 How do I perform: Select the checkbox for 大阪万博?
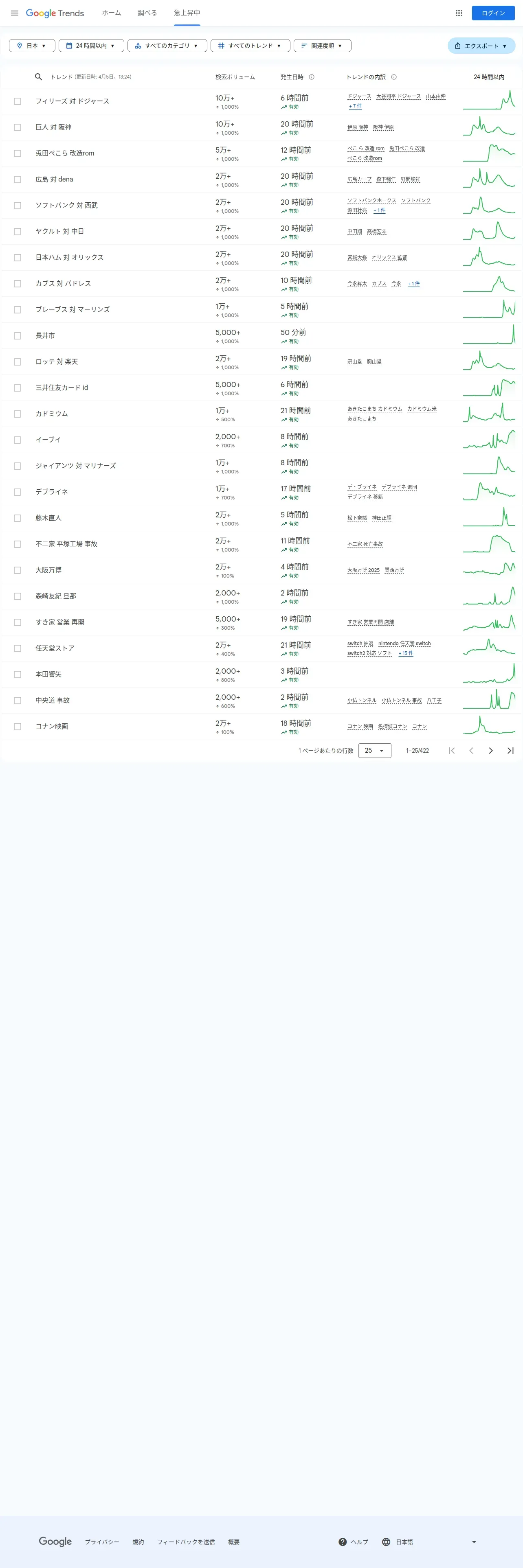(18, 570)
